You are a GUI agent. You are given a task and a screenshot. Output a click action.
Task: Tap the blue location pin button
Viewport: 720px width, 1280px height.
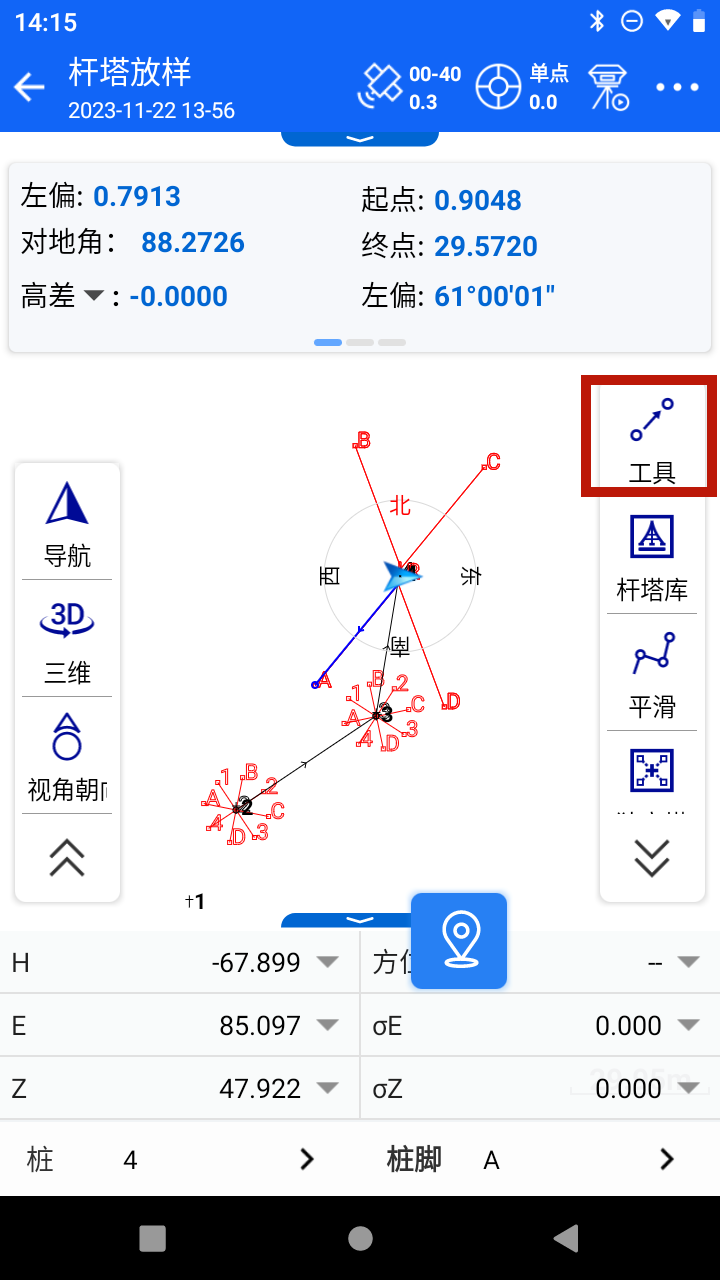pos(459,941)
